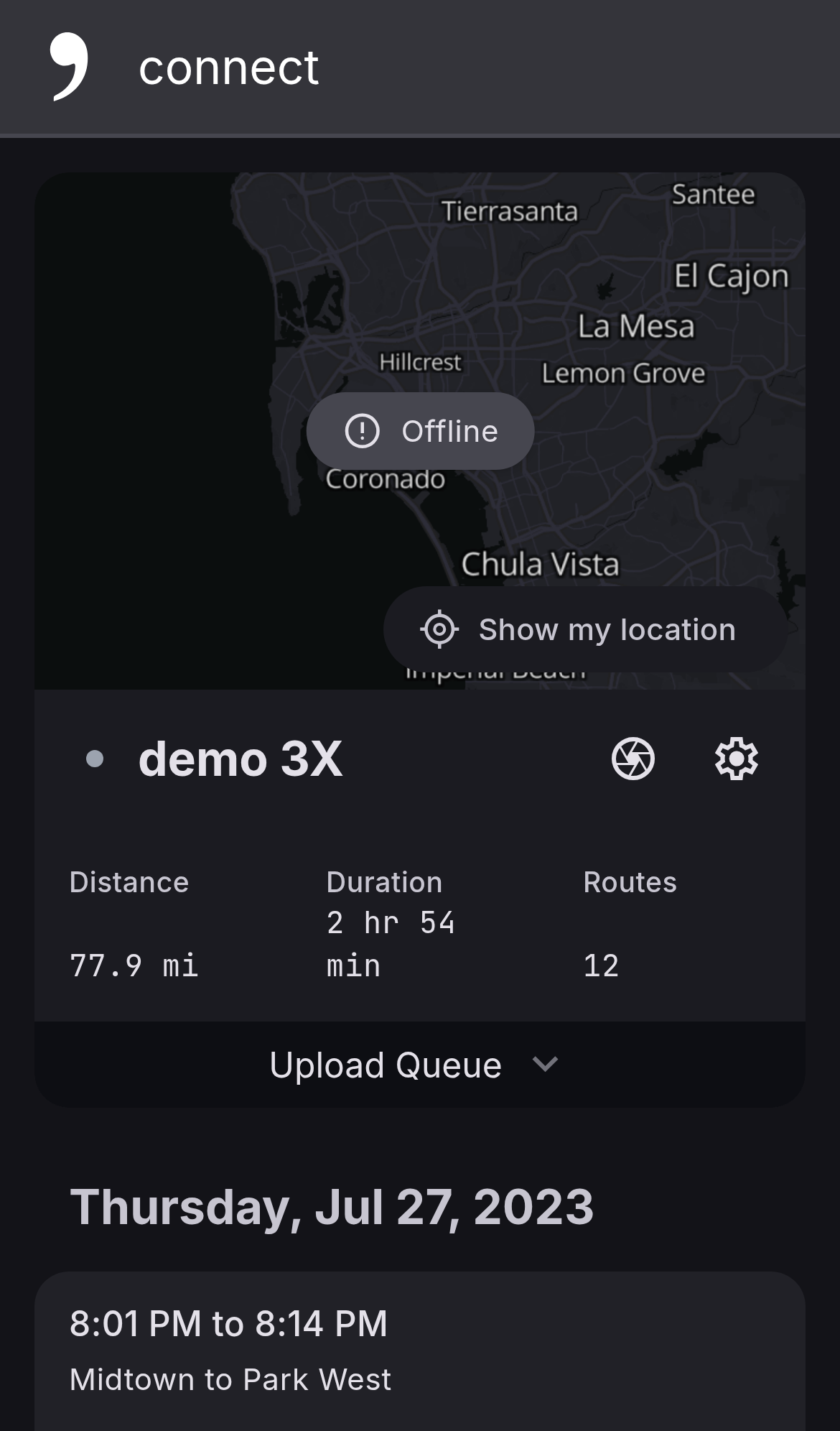This screenshot has height=1431, width=840.
Task: Open the 8:01 PM Midtown to Park West route
Action: (x=419, y=1351)
